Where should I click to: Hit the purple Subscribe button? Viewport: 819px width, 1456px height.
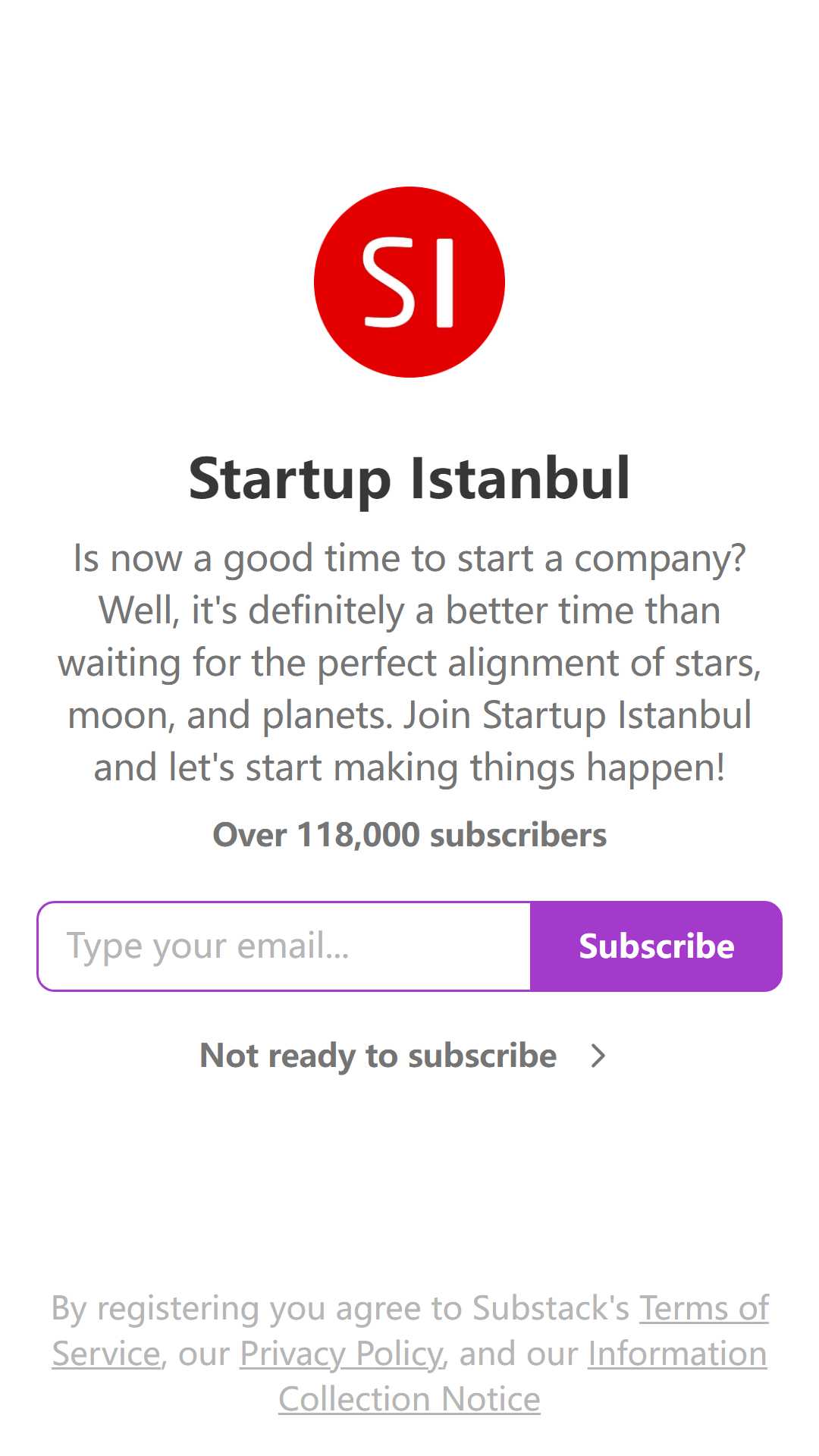point(656,946)
